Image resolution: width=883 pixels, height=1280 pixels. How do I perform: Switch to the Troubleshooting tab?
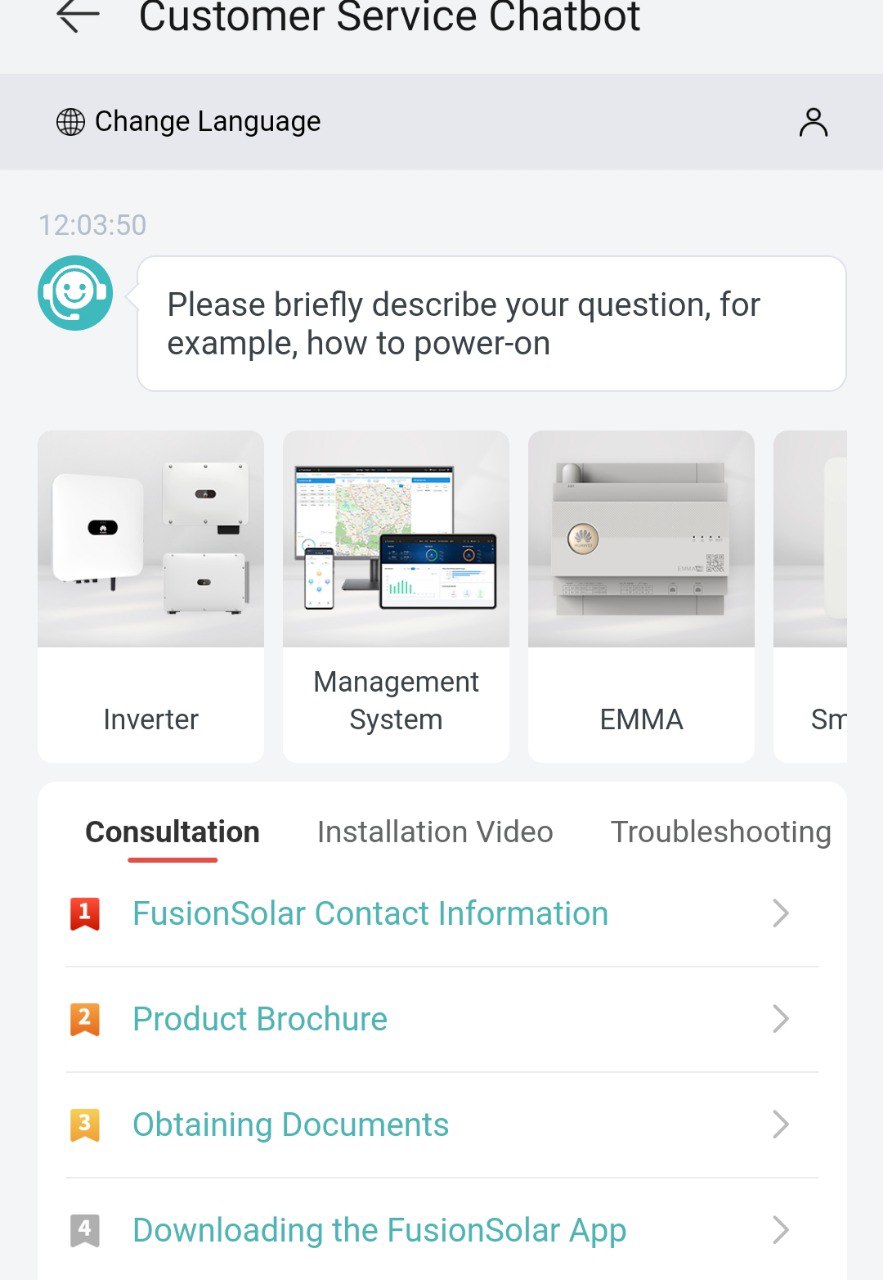(x=720, y=832)
